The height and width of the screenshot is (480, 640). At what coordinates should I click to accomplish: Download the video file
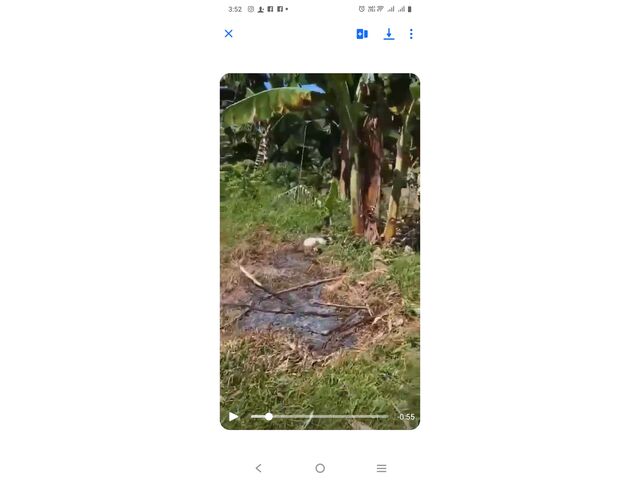(x=389, y=34)
